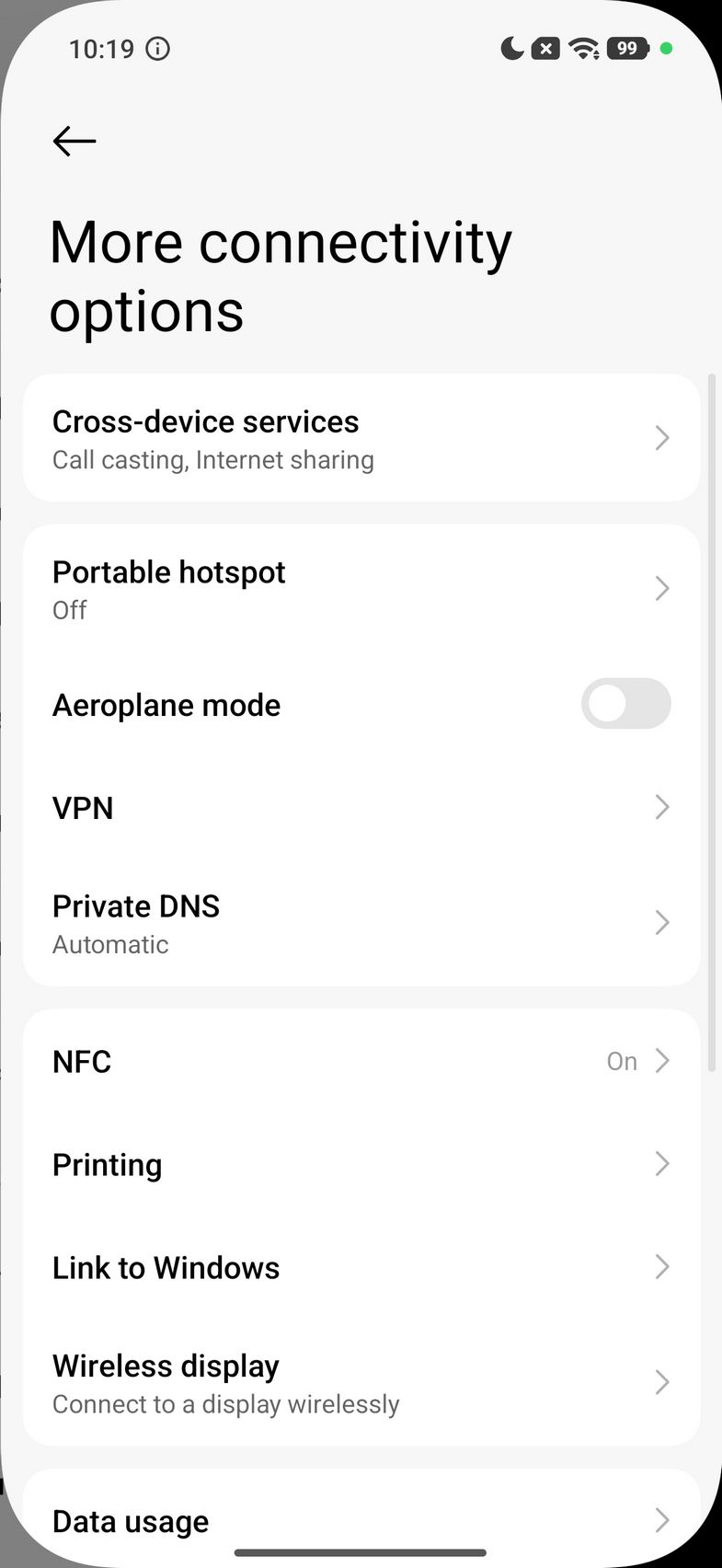The height and width of the screenshot is (1568, 722).
Task: Go back using the top arrow
Action: pyautogui.click(x=74, y=141)
